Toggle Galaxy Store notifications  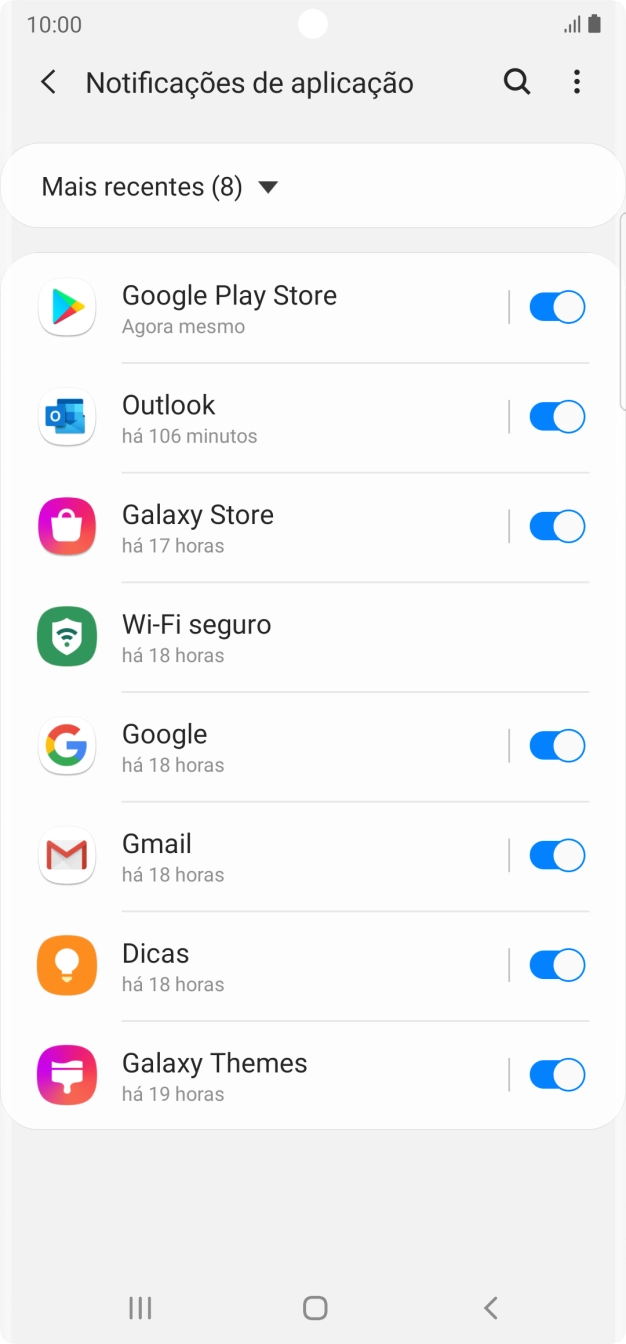(556, 526)
